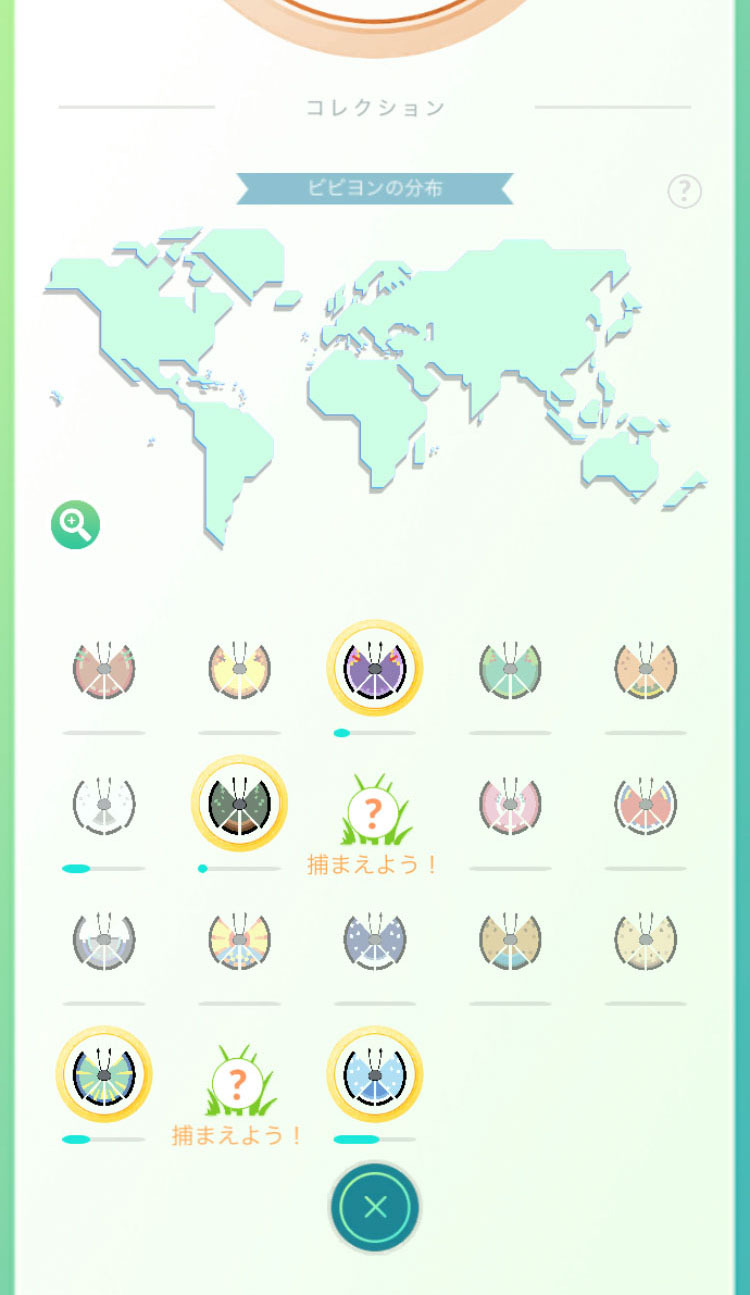Select the yellow-striped blue Vivillon badge

tap(104, 1074)
